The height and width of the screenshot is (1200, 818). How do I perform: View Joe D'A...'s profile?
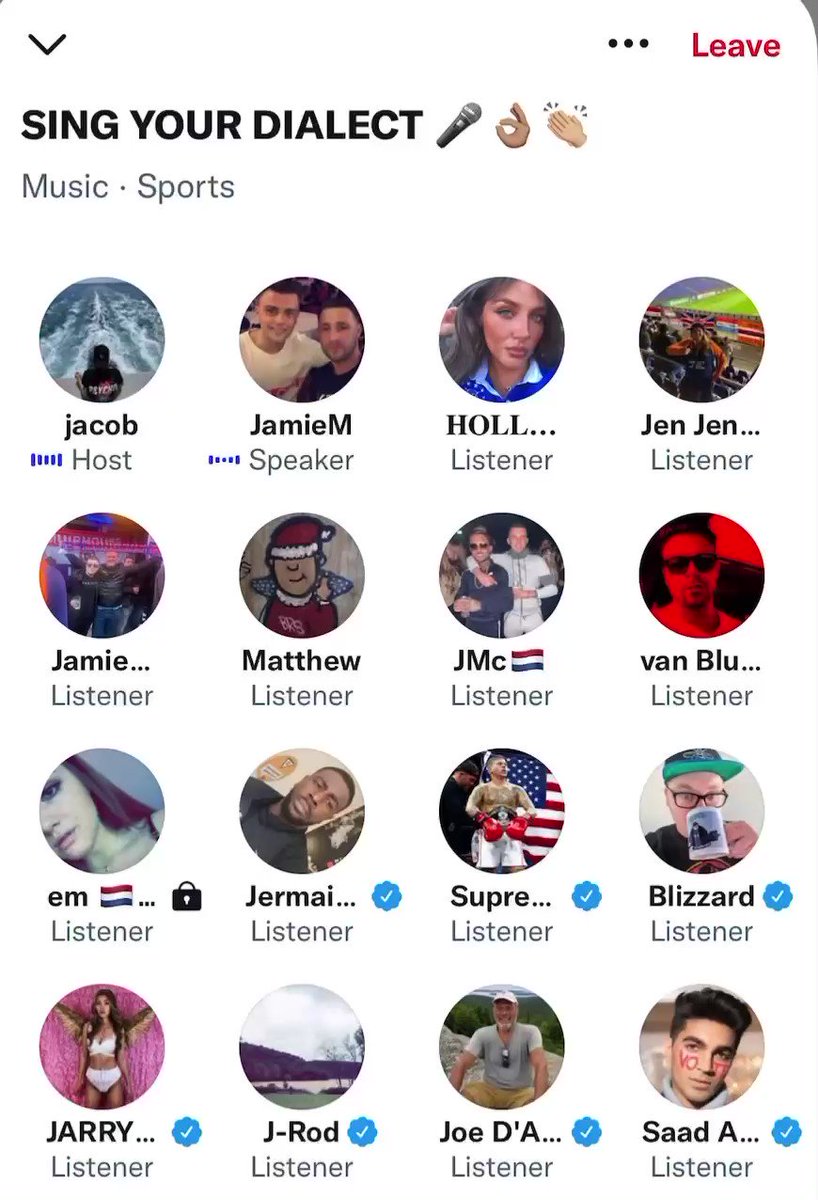501,1046
